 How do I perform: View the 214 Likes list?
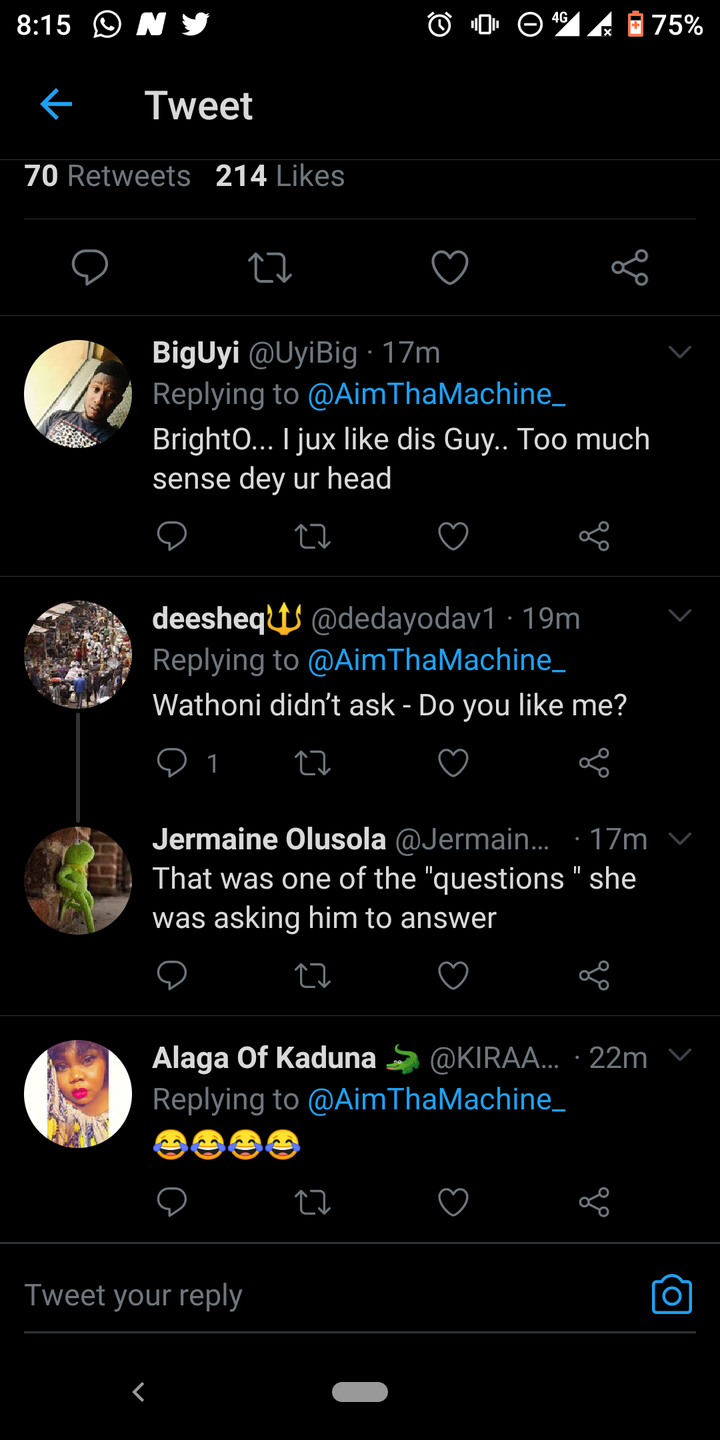pos(280,176)
